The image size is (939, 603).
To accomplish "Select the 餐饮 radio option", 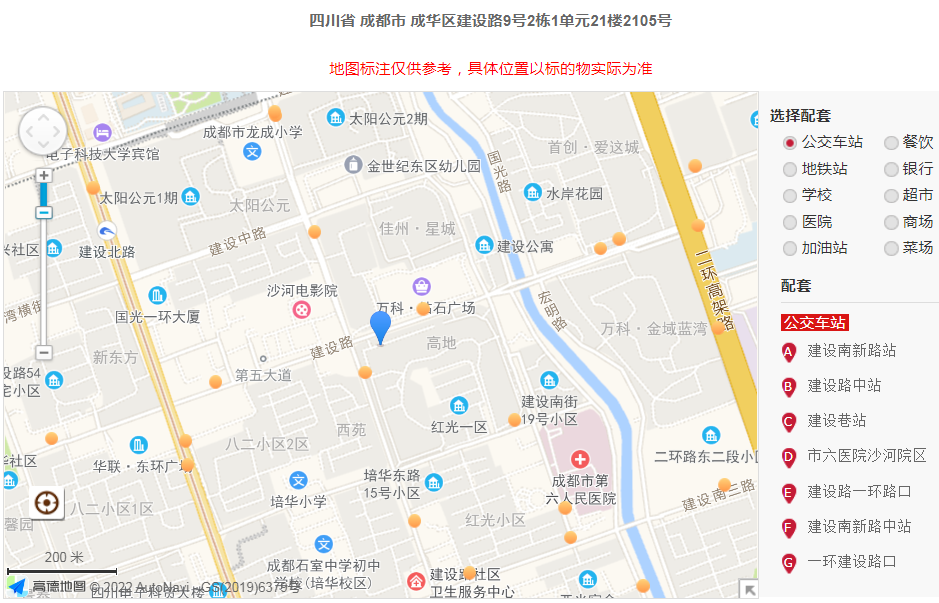I will click(x=891, y=143).
